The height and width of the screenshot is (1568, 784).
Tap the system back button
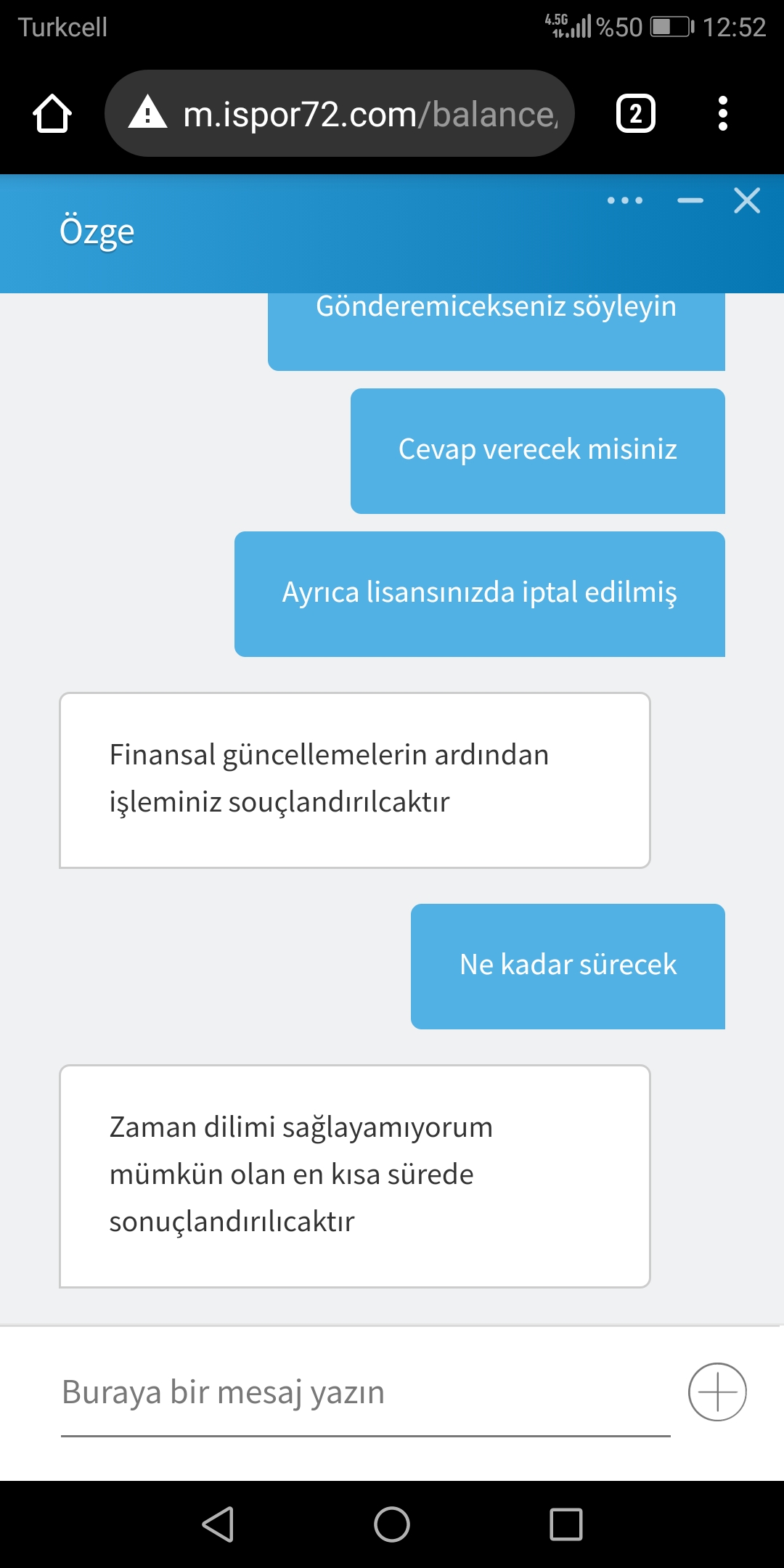click(218, 1524)
